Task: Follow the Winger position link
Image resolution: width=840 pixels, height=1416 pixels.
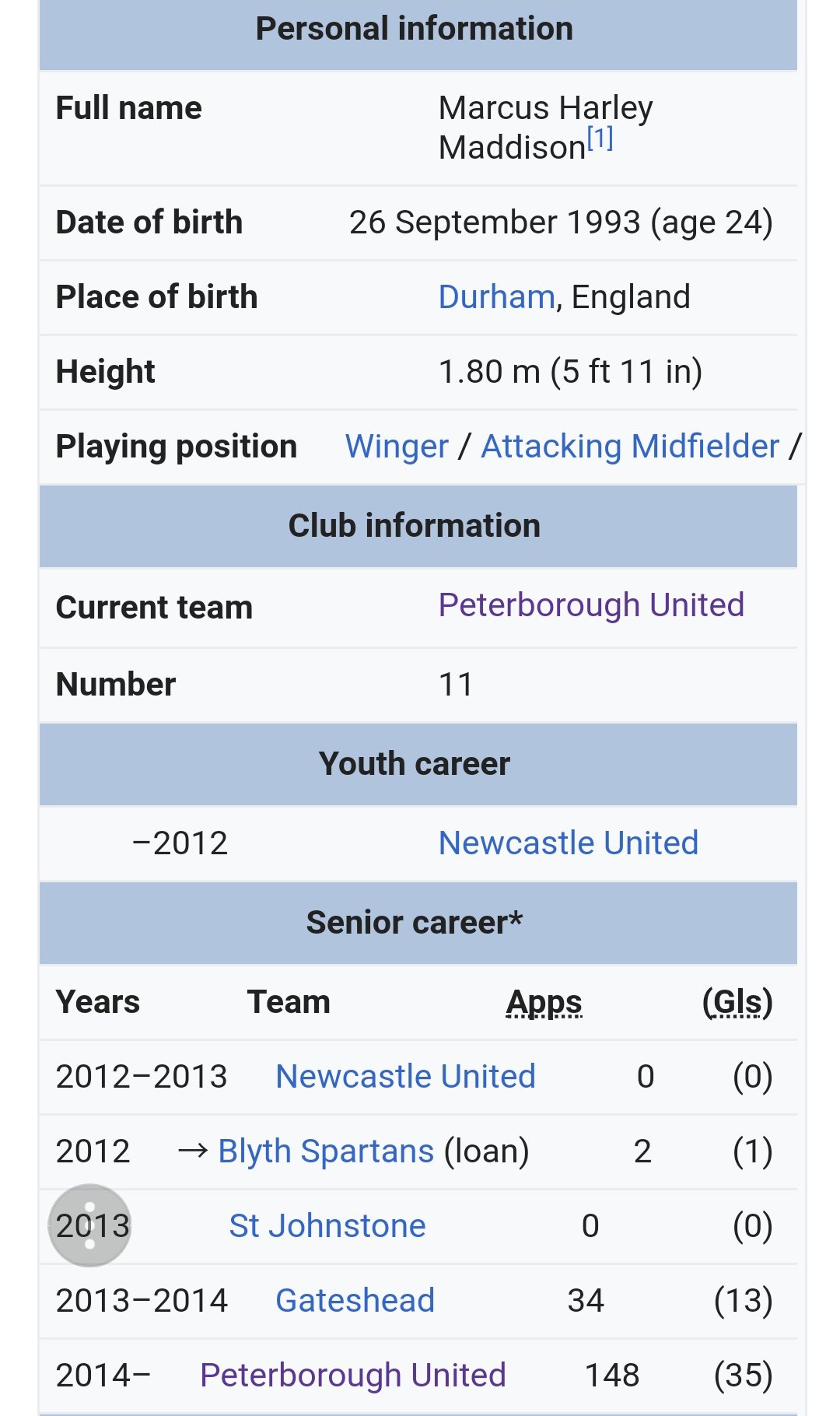Action: [x=397, y=447]
